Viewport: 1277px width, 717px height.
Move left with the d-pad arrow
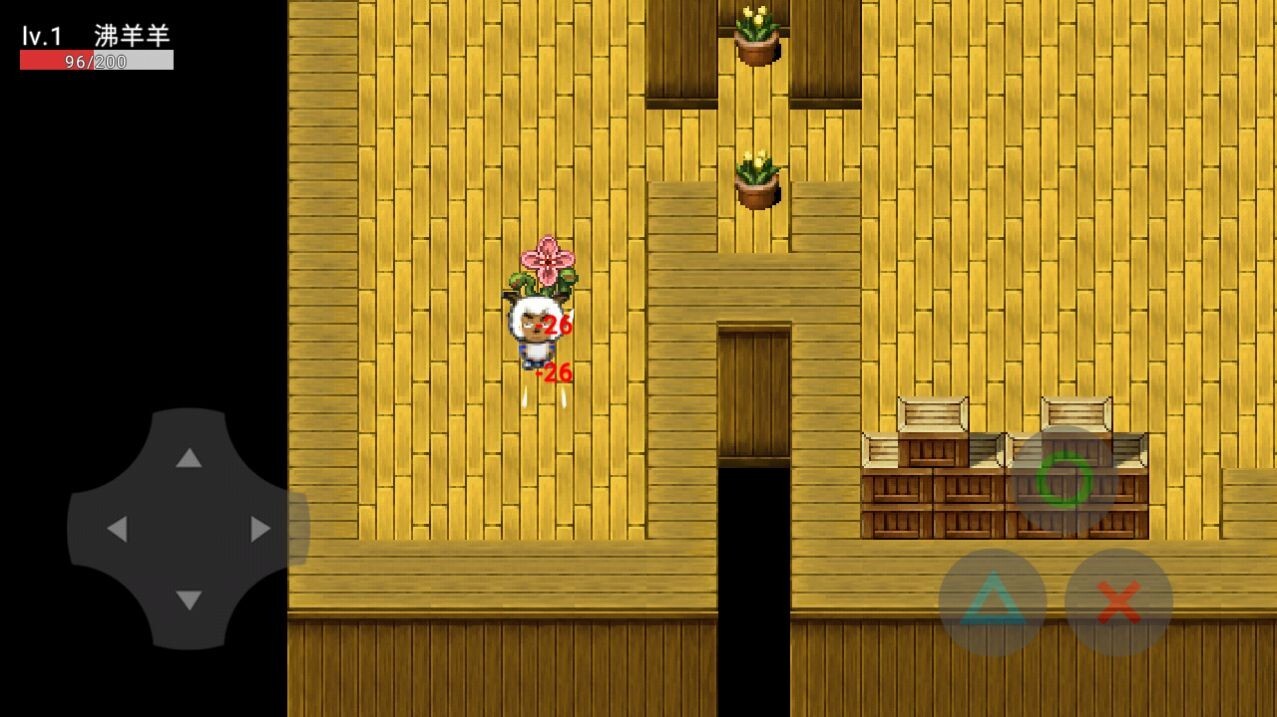117,529
